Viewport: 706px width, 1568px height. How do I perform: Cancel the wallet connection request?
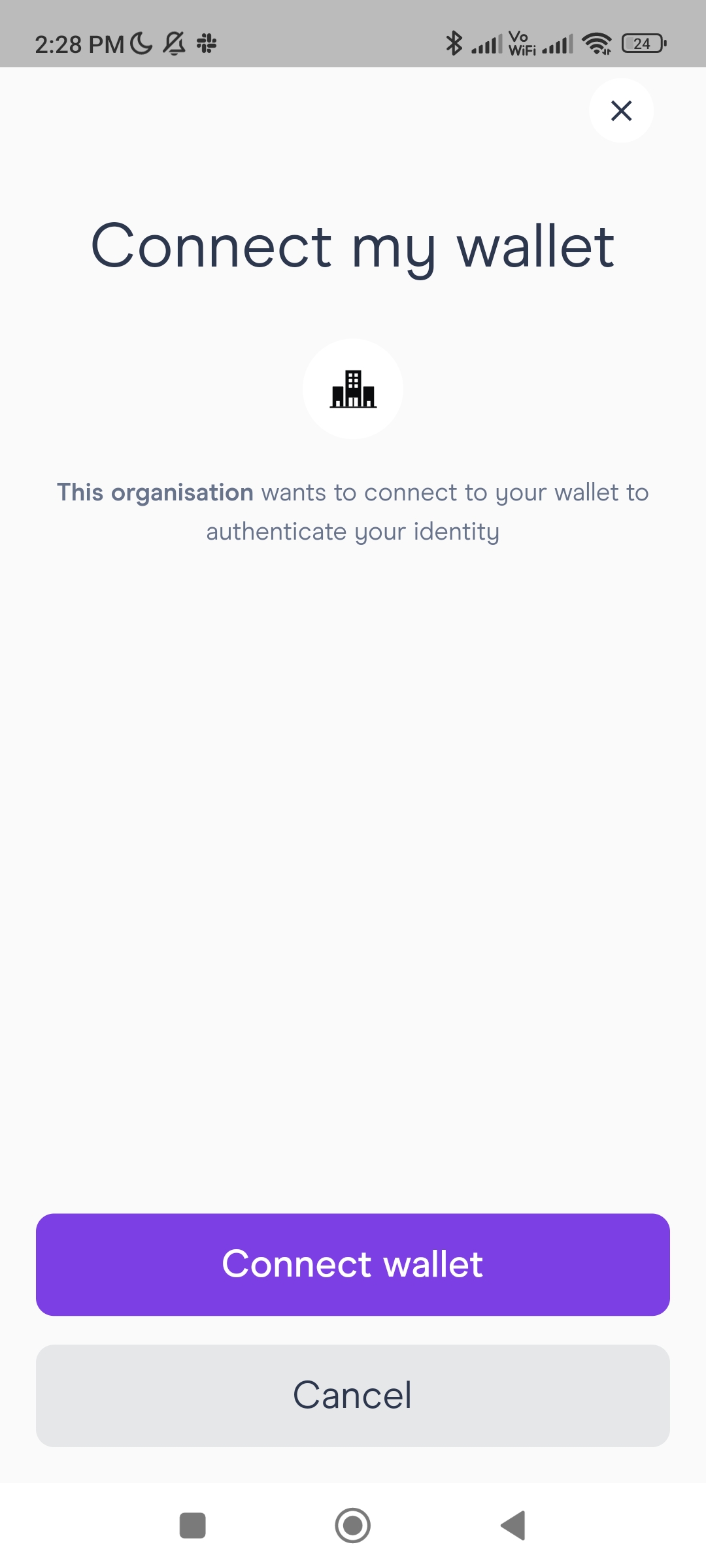(x=353, y=1396)
